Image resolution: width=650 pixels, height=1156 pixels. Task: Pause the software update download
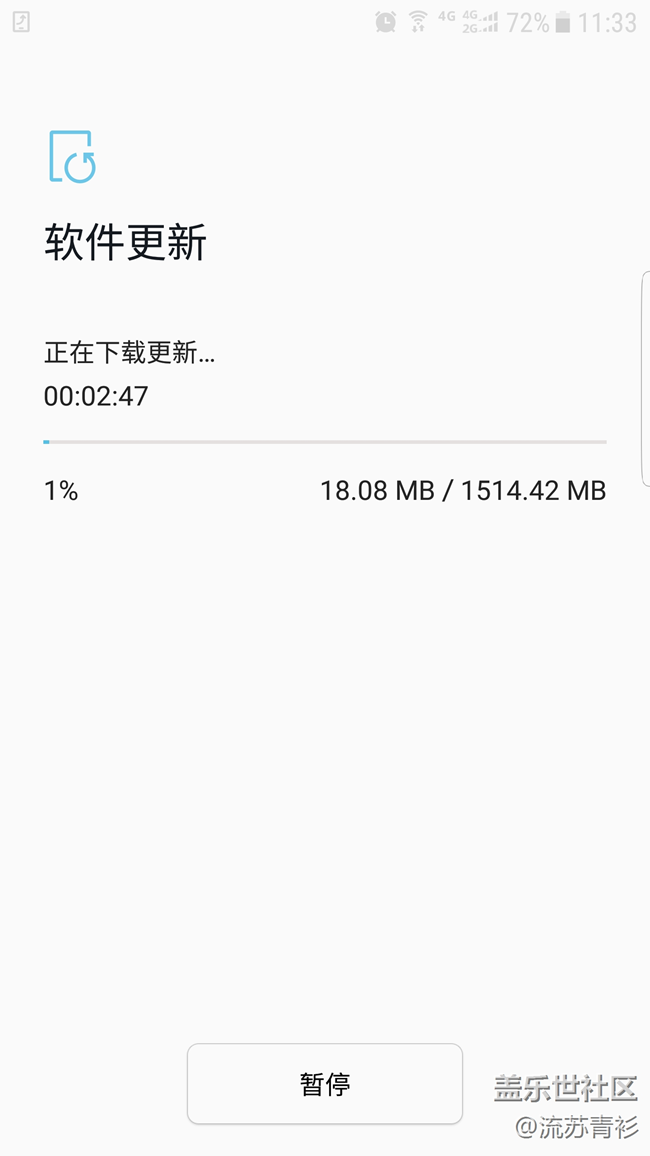coord(324,1083)
